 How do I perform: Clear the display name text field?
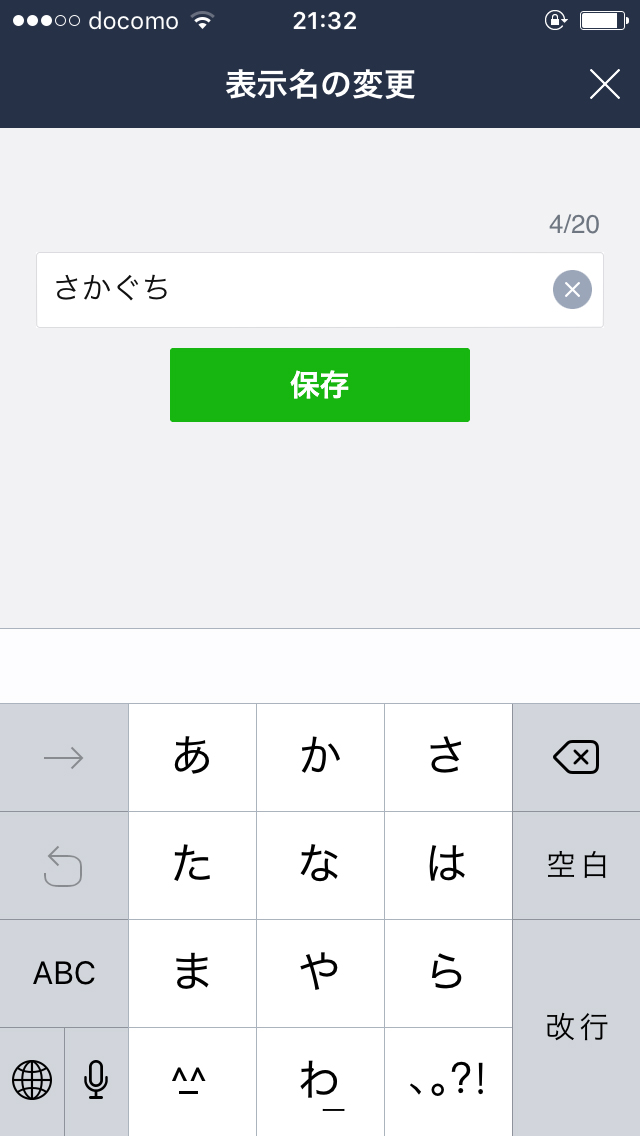click(x=572, y=291)
